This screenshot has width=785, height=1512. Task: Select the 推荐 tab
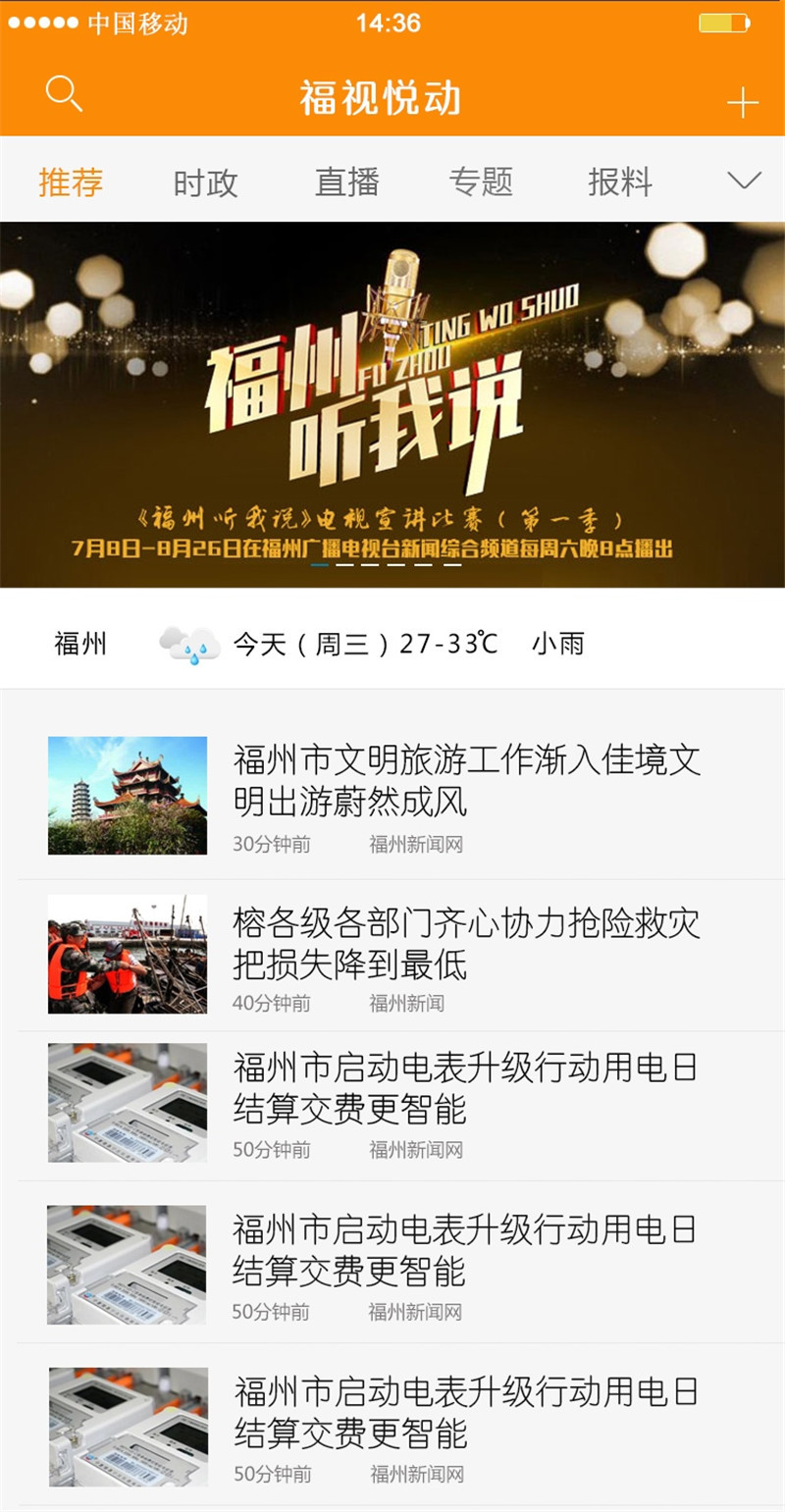point(71,182)
